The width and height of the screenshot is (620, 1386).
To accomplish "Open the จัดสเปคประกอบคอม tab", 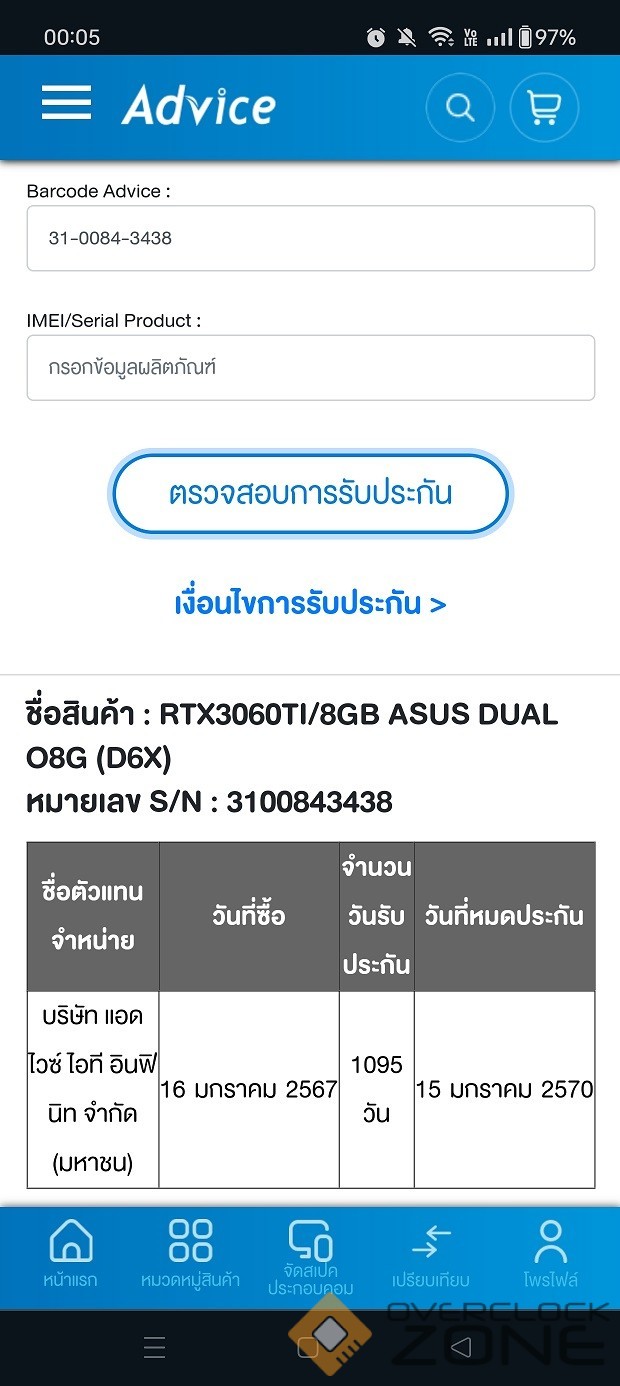I will [x=310, y=1258].
